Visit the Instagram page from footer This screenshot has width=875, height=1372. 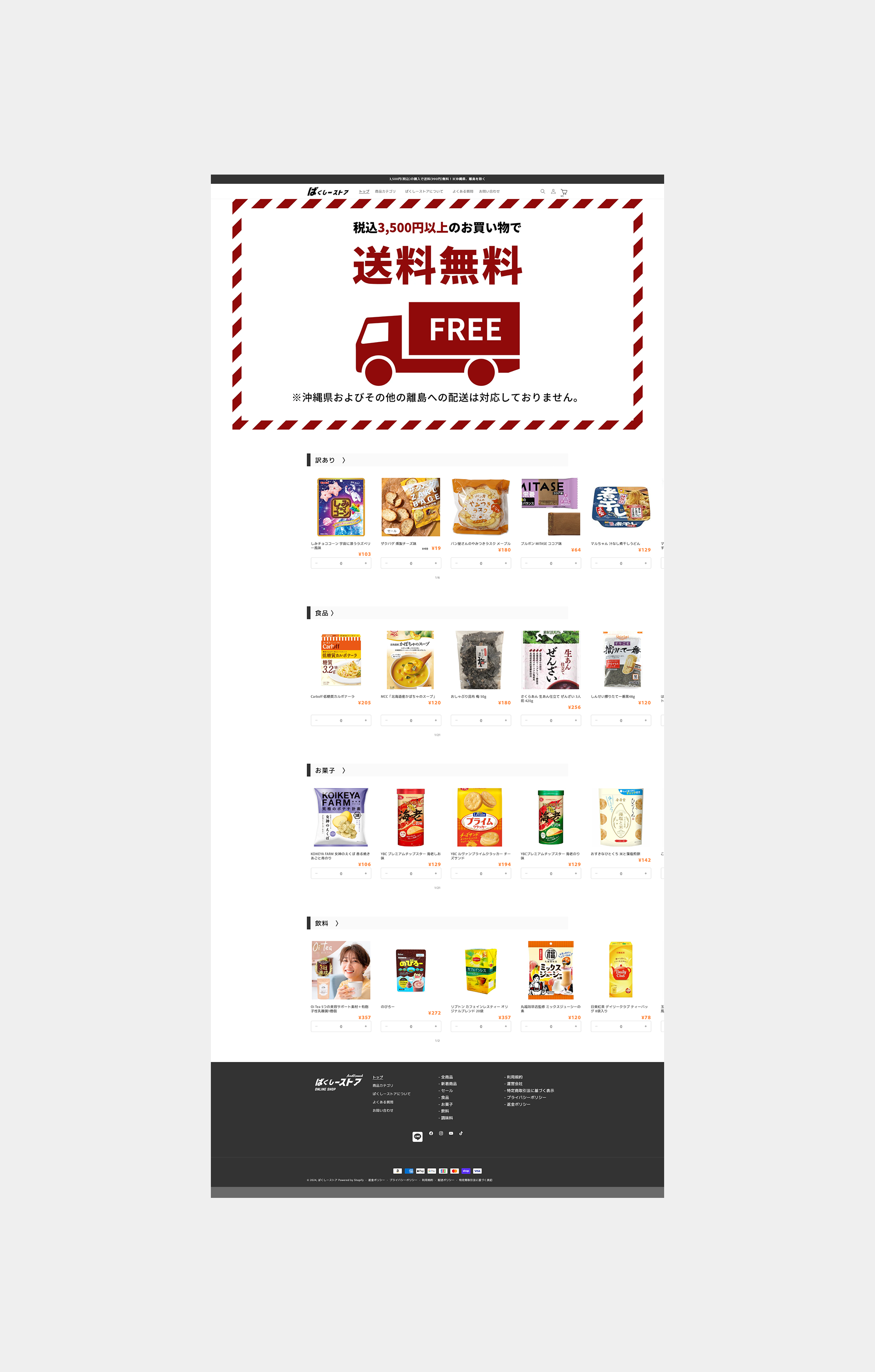pyautogui.click(x=441, y=1133)
